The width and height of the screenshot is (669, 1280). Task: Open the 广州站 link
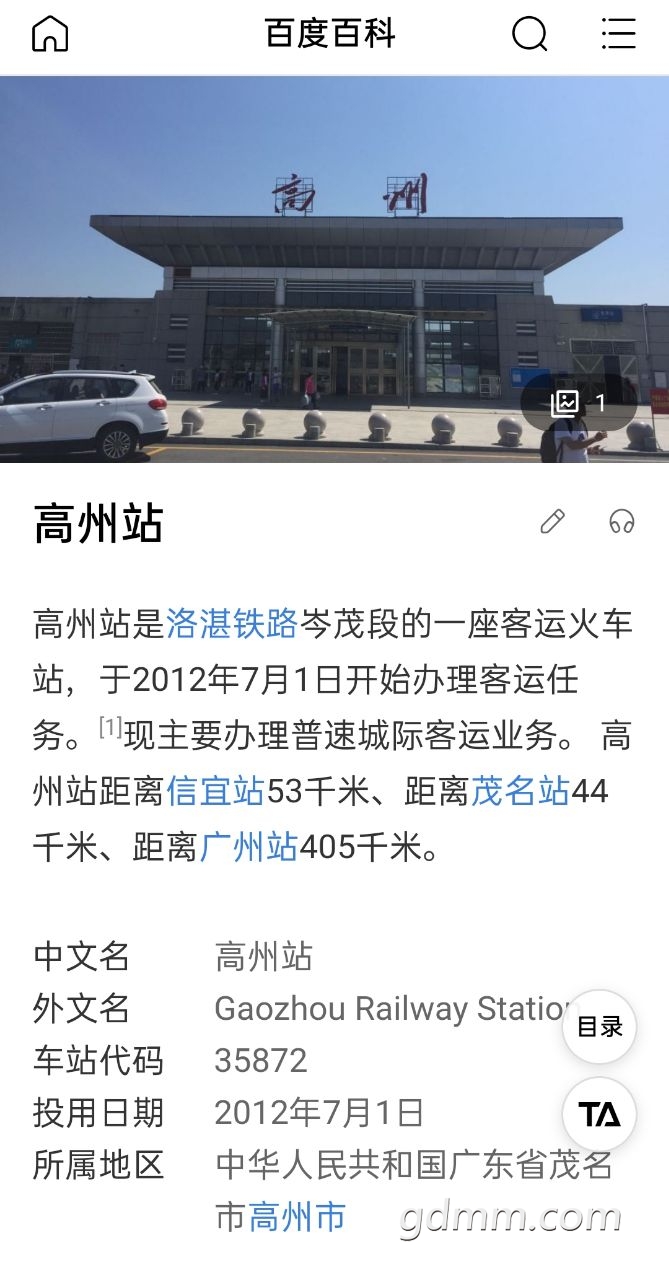pyautogui.click(x=248, y=847)
